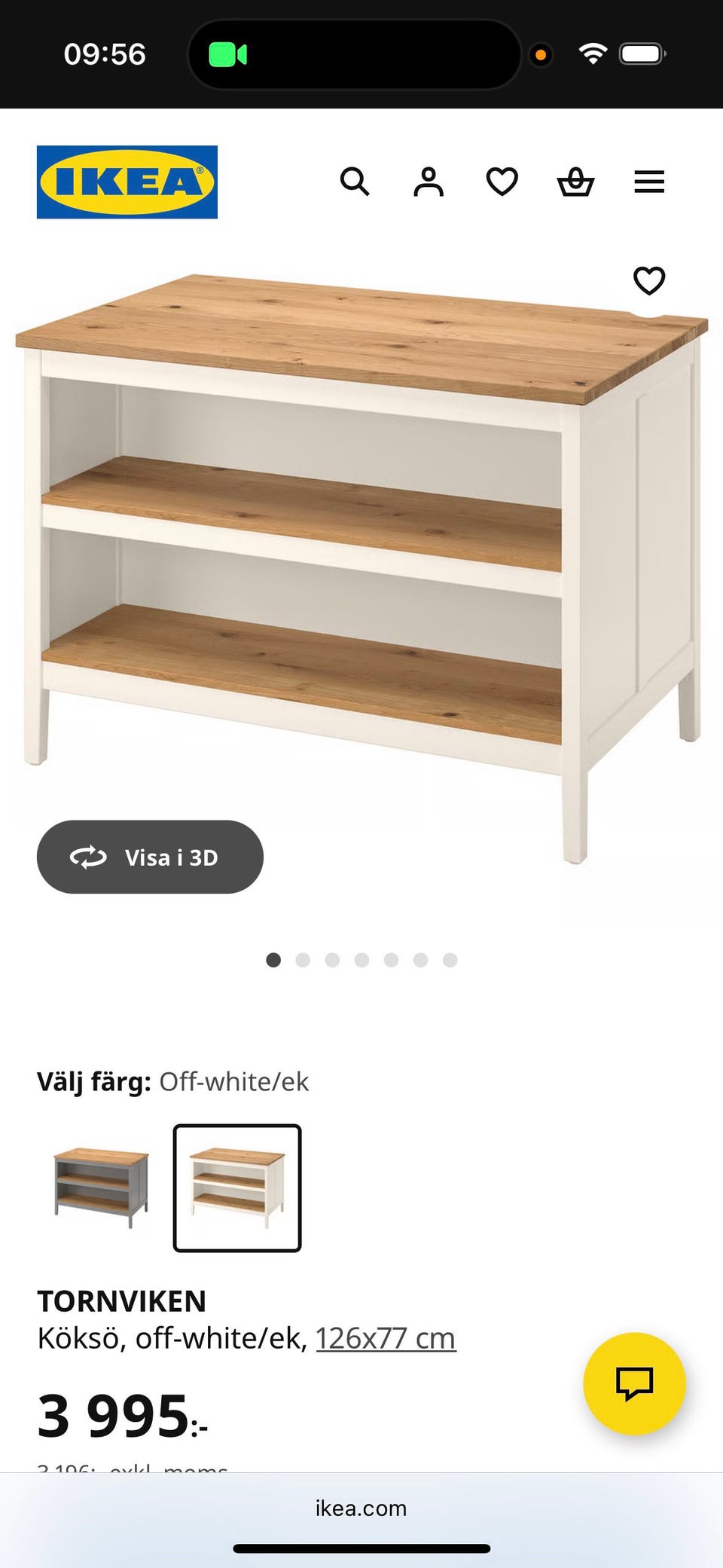Add the kitchen island to favorites with heart

[648, 280]
